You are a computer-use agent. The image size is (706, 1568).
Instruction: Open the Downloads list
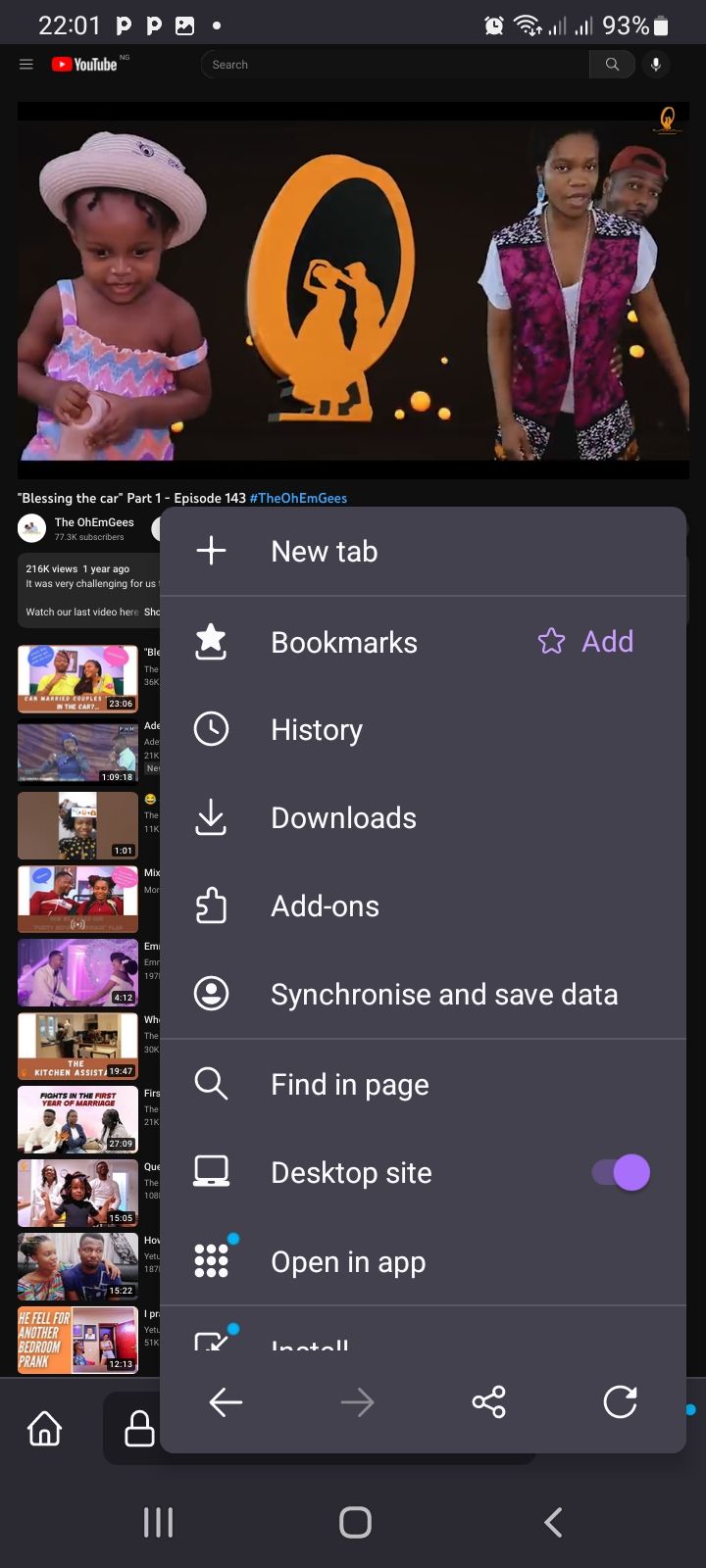343,818
